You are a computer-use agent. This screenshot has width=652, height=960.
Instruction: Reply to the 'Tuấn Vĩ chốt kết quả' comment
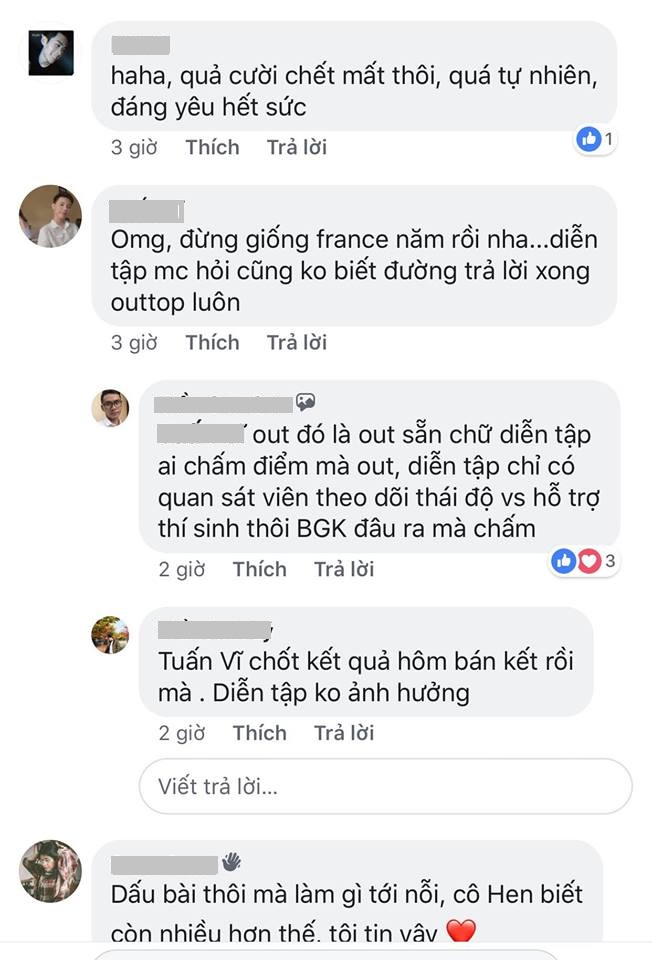click(x=344, y=733)
